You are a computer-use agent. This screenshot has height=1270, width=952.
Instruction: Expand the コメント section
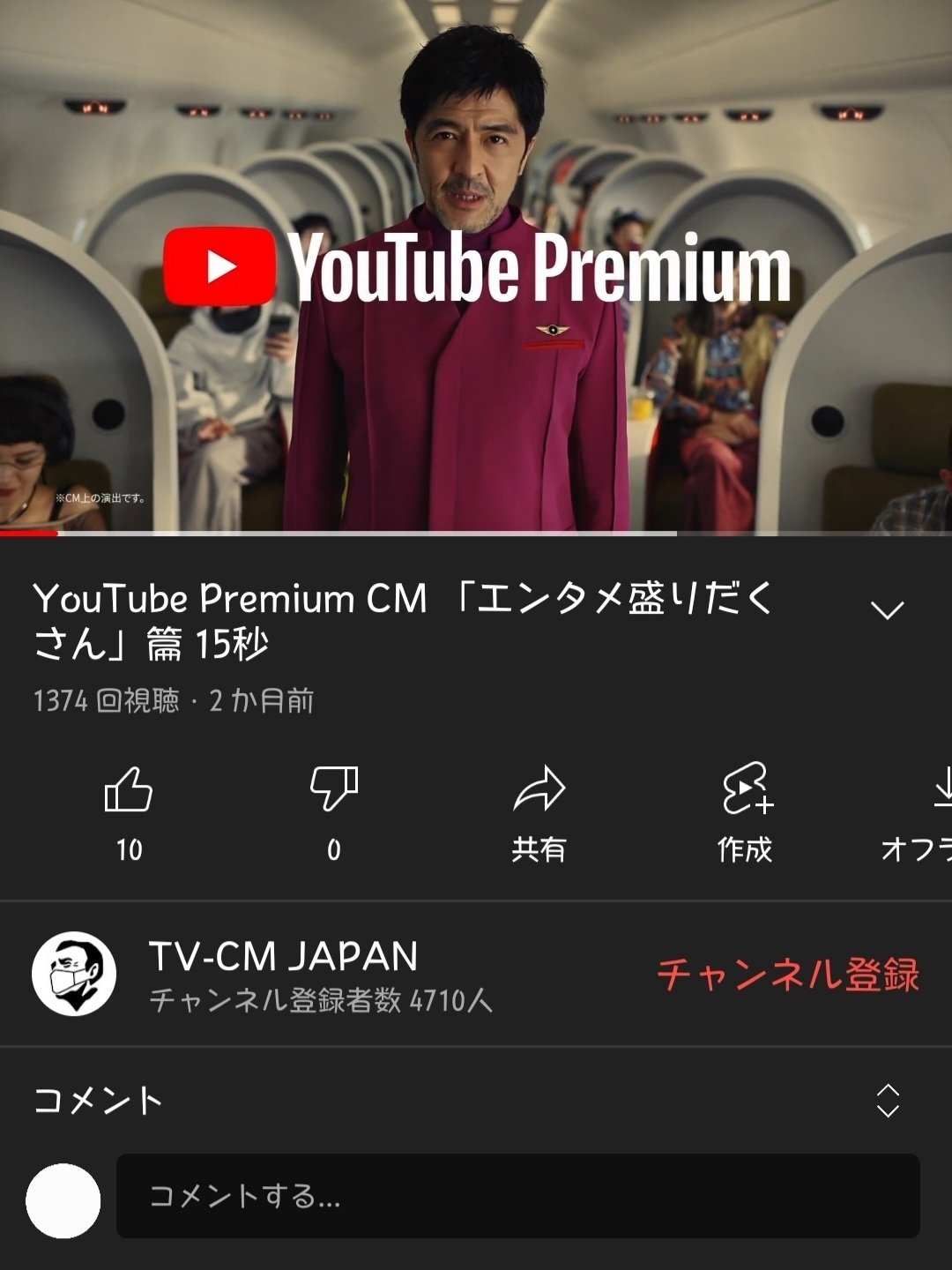(x=888, y=1101)
